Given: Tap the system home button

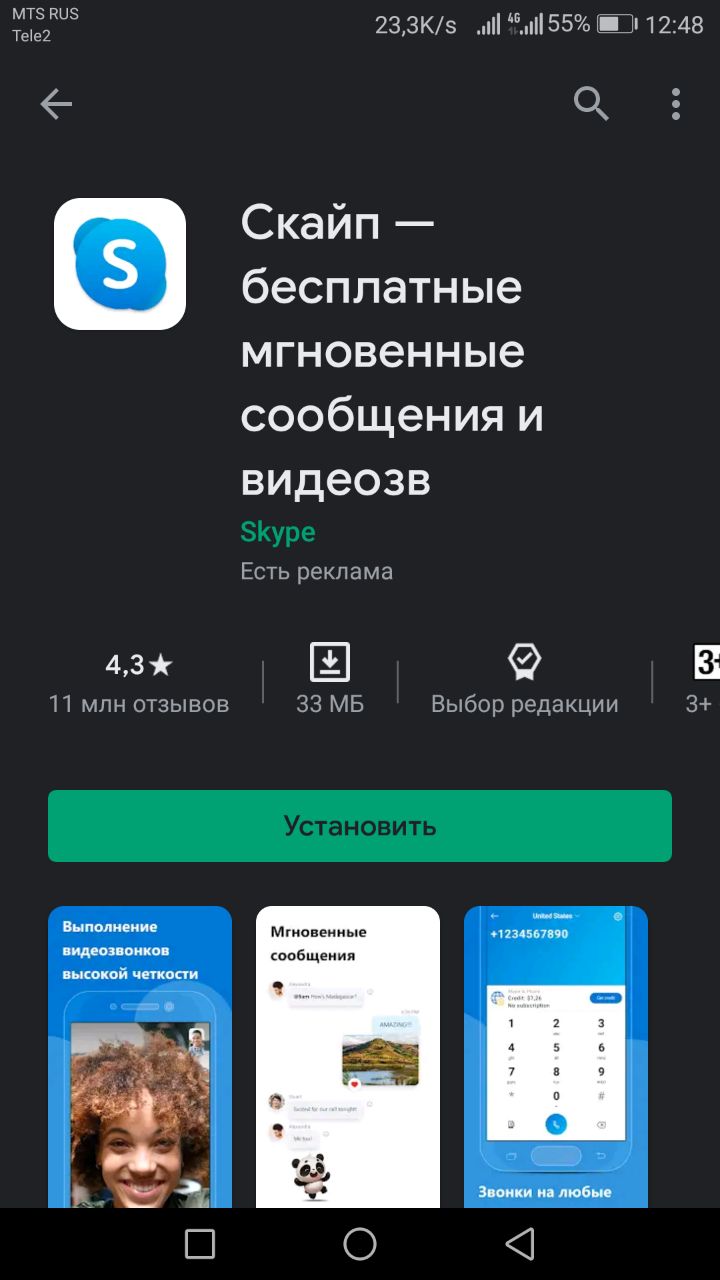Looking at the screenshot, I should [360, 1244].
